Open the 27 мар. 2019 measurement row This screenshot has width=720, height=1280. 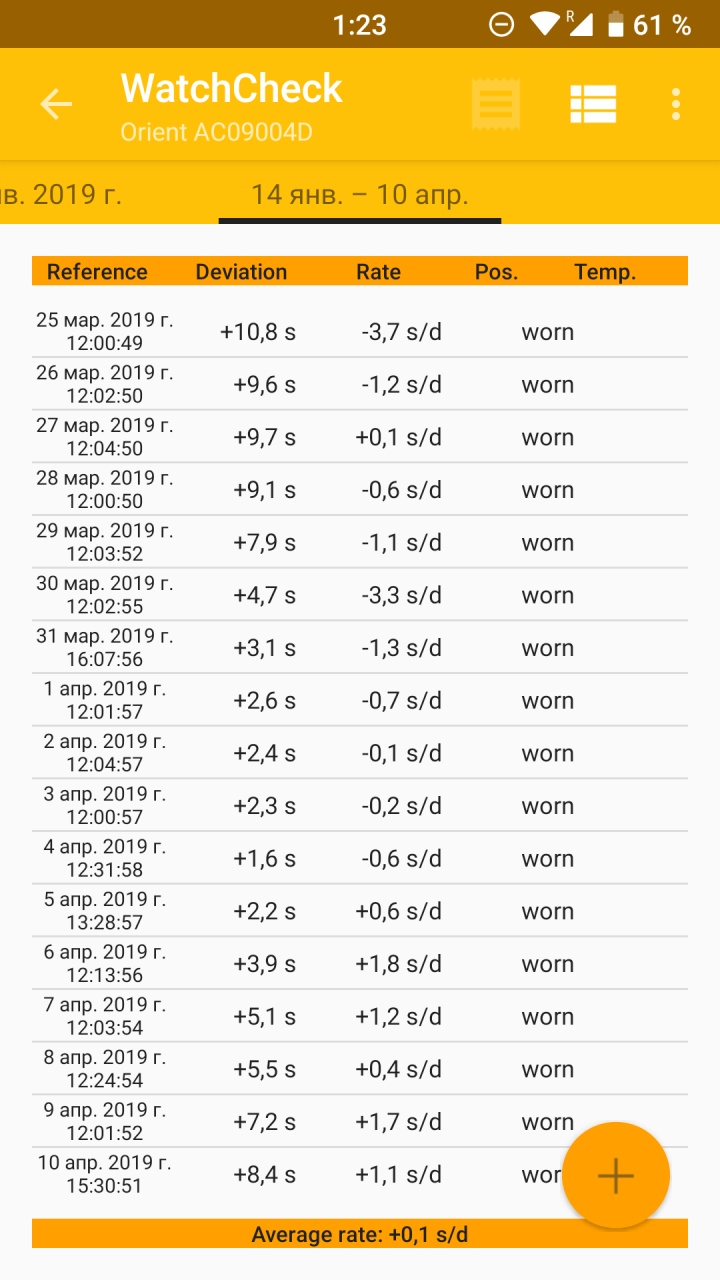[x=360, y=437]
